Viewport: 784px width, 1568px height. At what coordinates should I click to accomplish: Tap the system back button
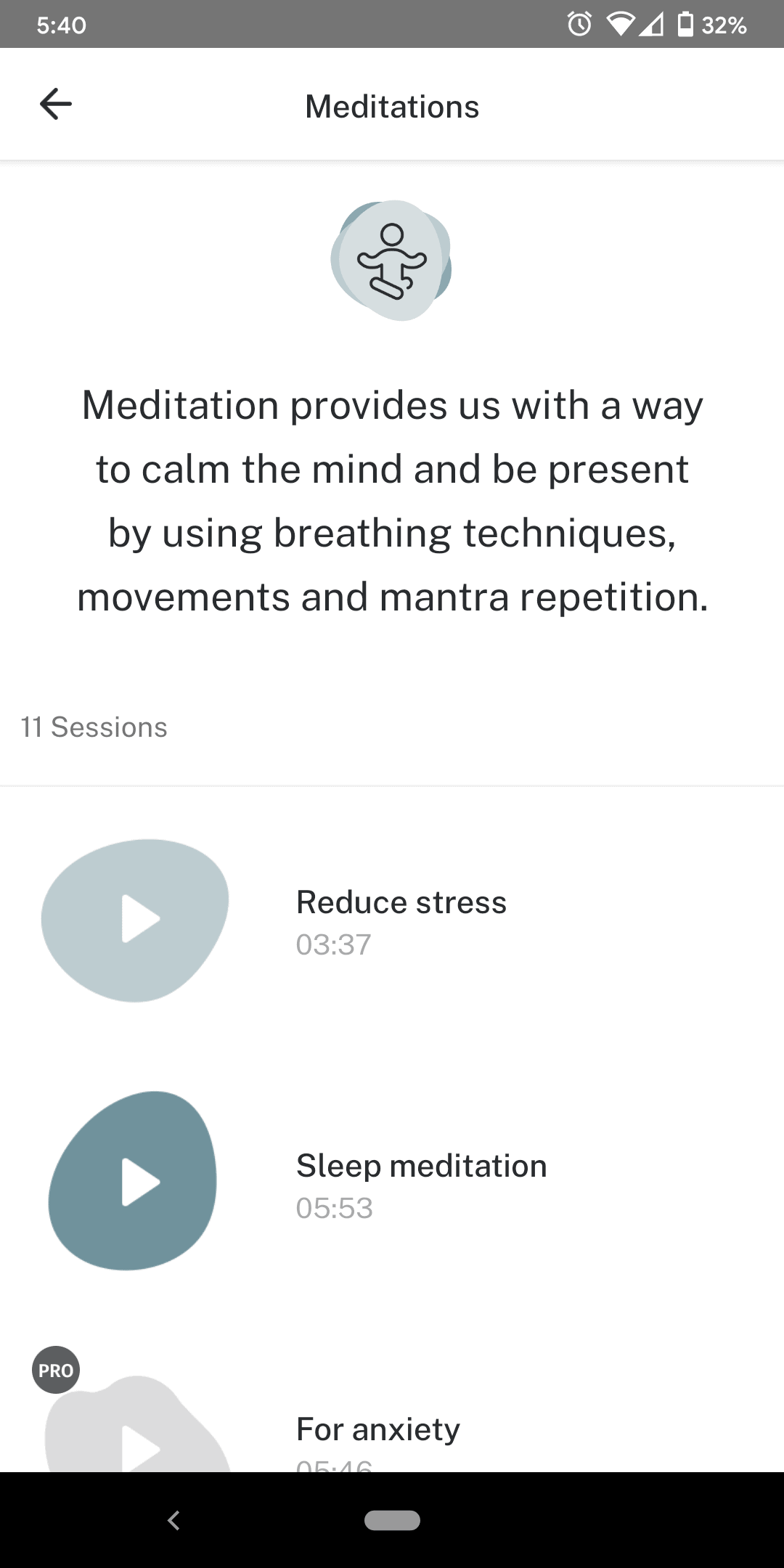(x=173, y=1520)
